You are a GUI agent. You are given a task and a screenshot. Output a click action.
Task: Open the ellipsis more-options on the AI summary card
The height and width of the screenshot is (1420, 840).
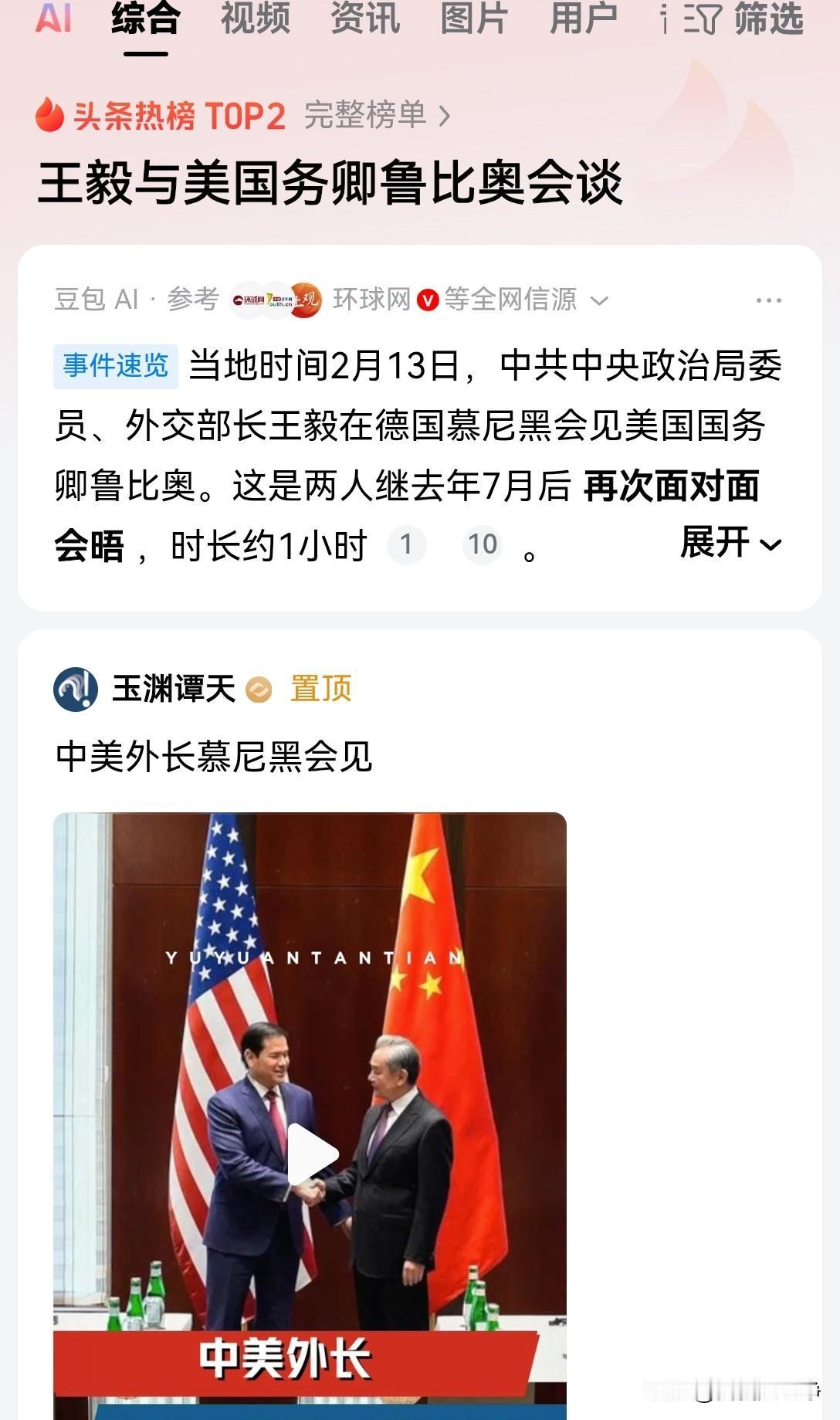(767, 301)
